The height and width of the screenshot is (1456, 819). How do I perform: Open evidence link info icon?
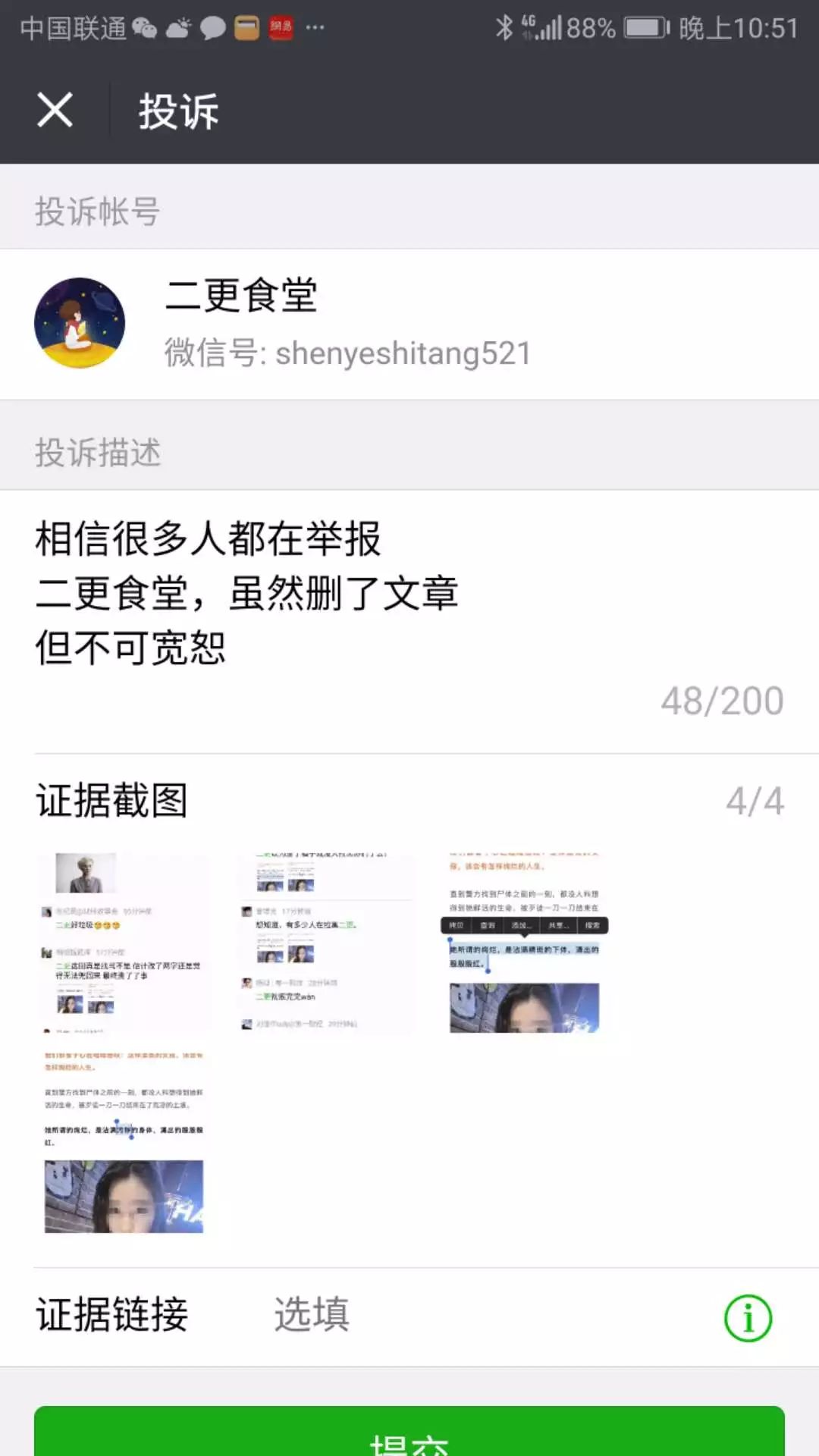click(x=748, y=1318)
